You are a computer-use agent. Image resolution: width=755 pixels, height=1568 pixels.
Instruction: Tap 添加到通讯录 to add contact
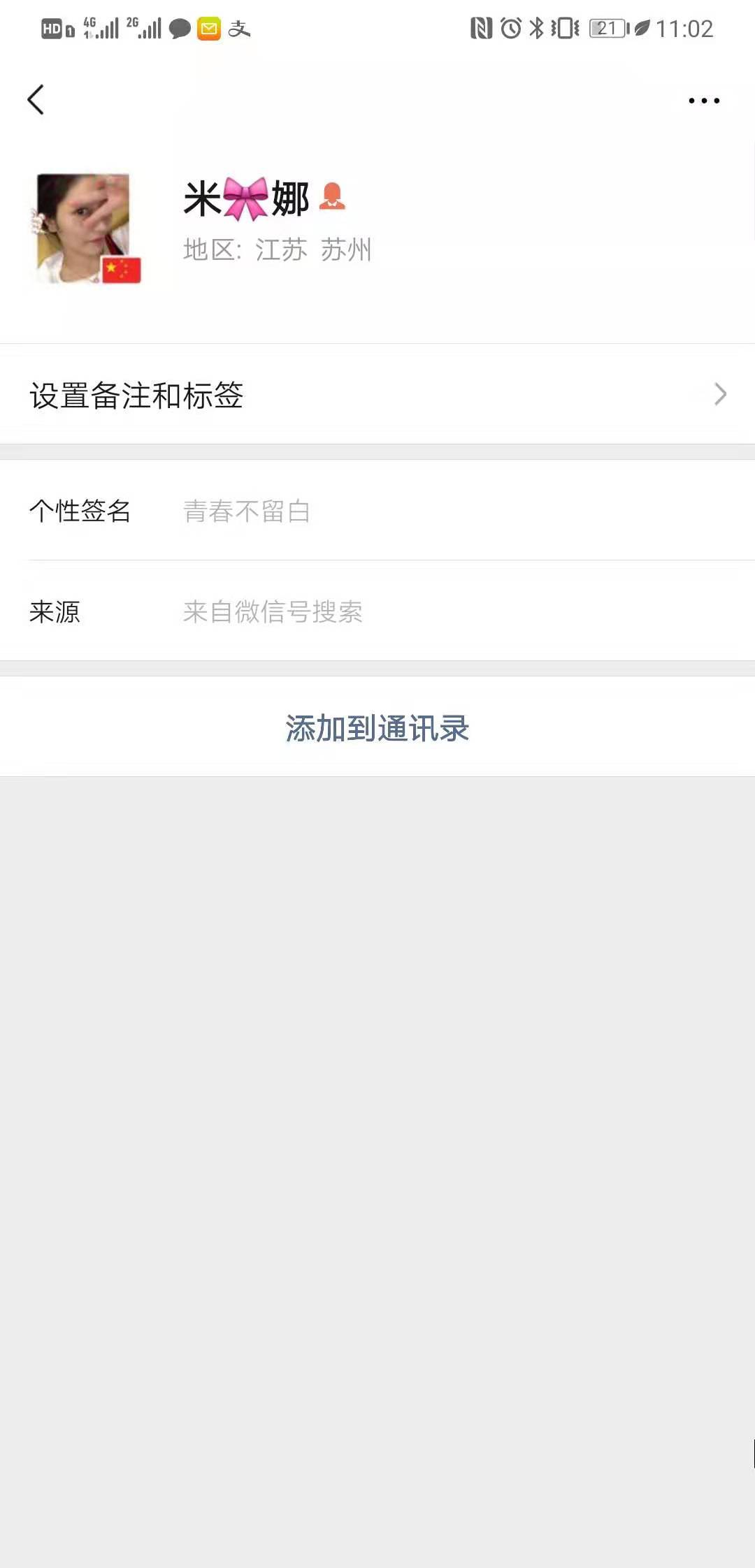[x=377, y=728]
